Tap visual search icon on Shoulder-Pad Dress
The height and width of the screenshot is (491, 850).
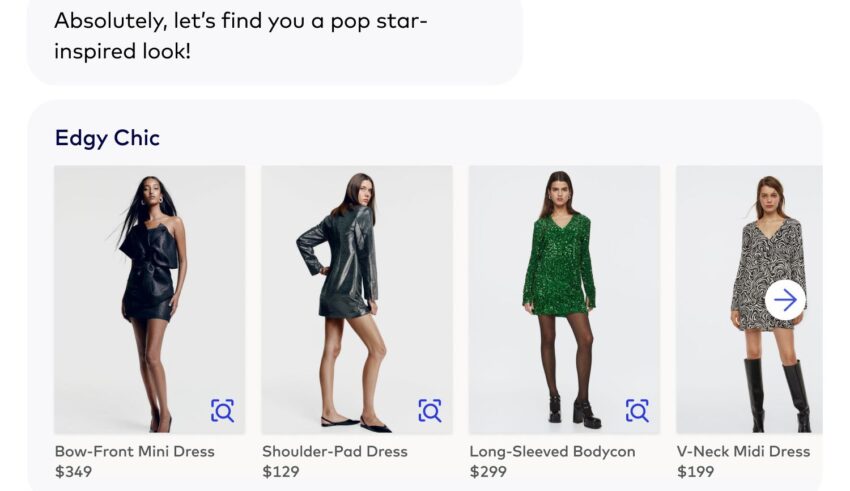tap(429, 410)
